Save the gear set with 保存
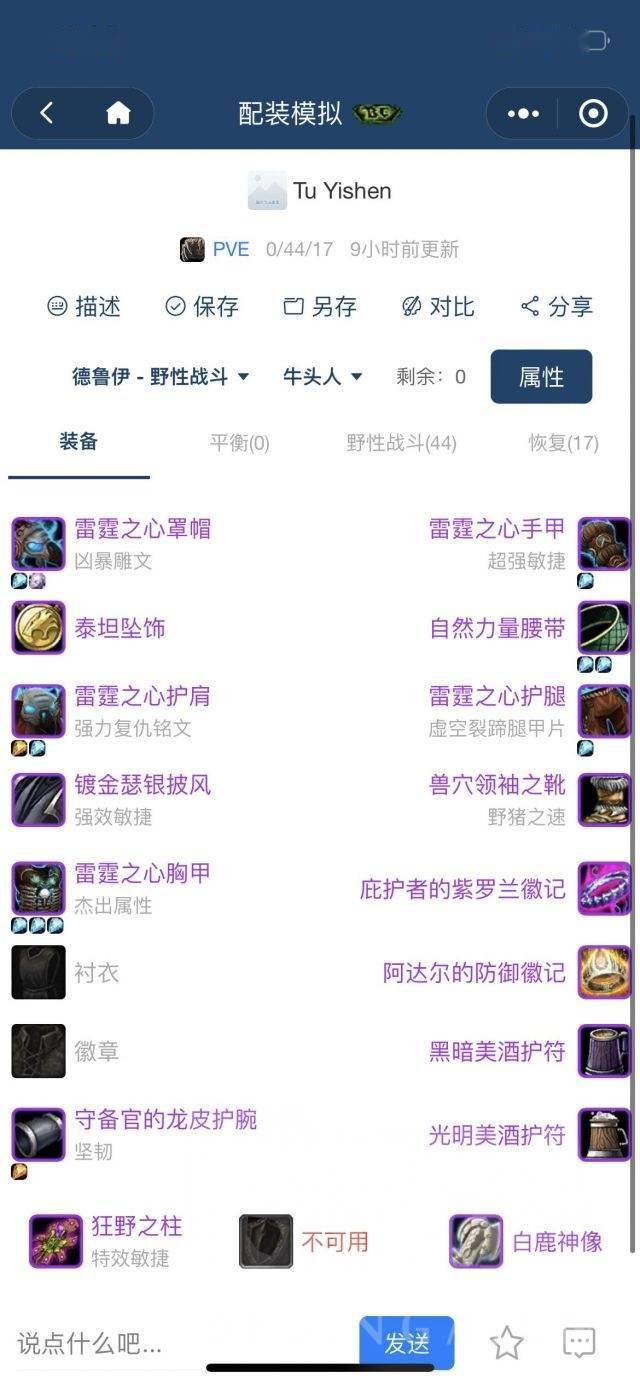The width and height of the screenshot is (640, 1385). (x=202, y=307)
